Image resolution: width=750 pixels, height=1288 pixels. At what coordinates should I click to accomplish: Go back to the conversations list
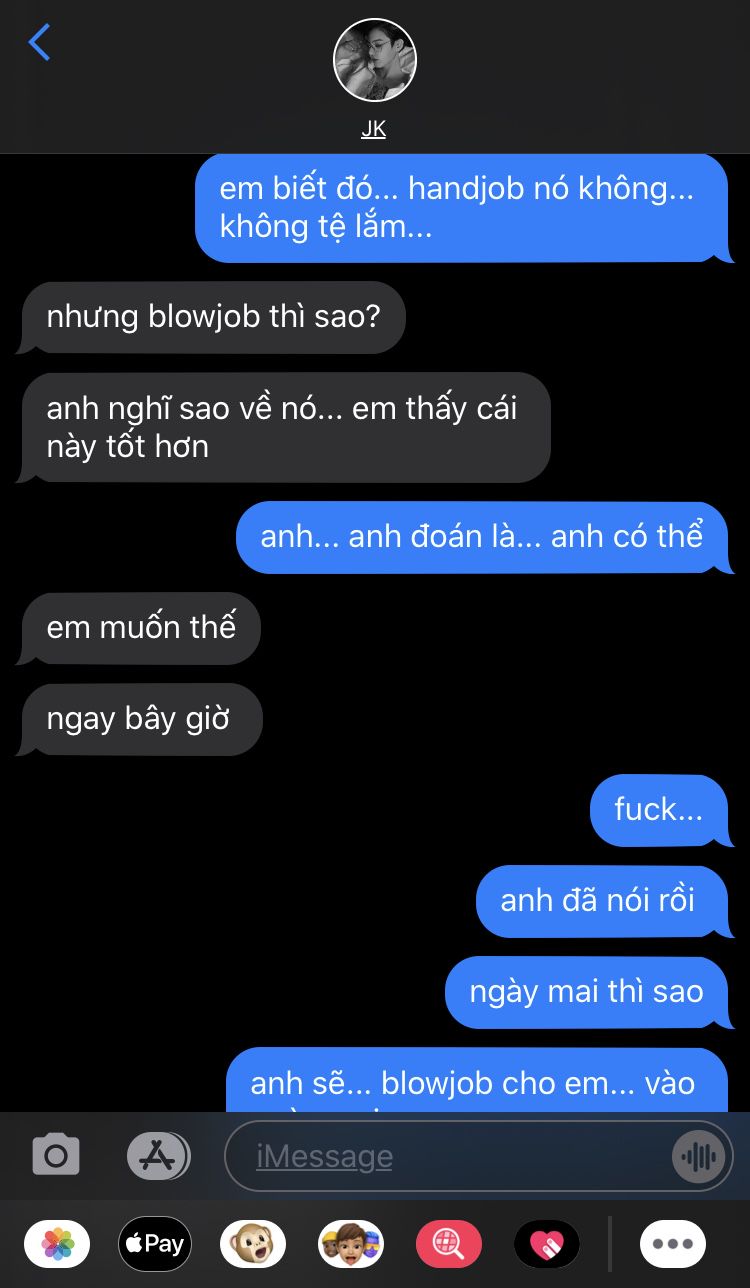point(39,43)
